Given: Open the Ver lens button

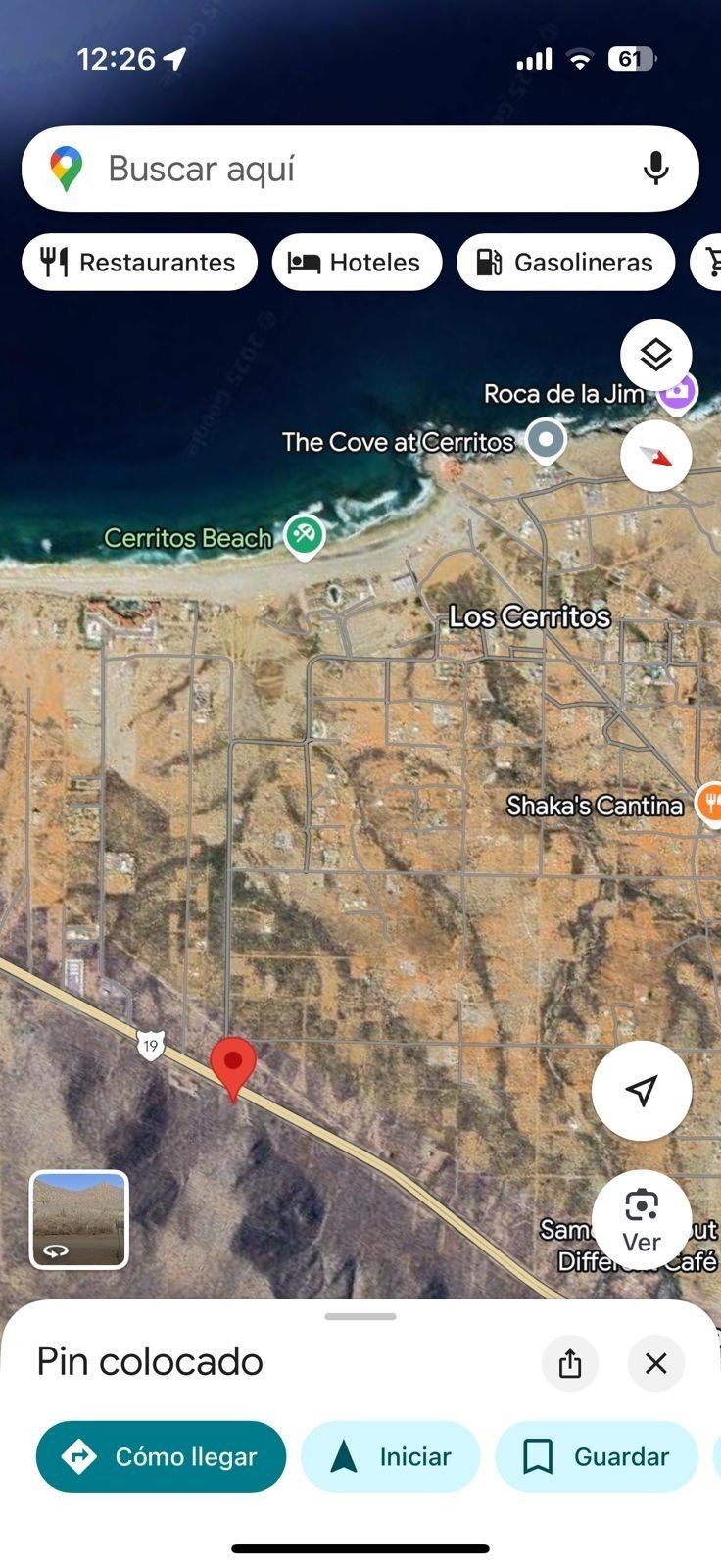Looking at the screenshot, I should click(x=642, y=1221).
